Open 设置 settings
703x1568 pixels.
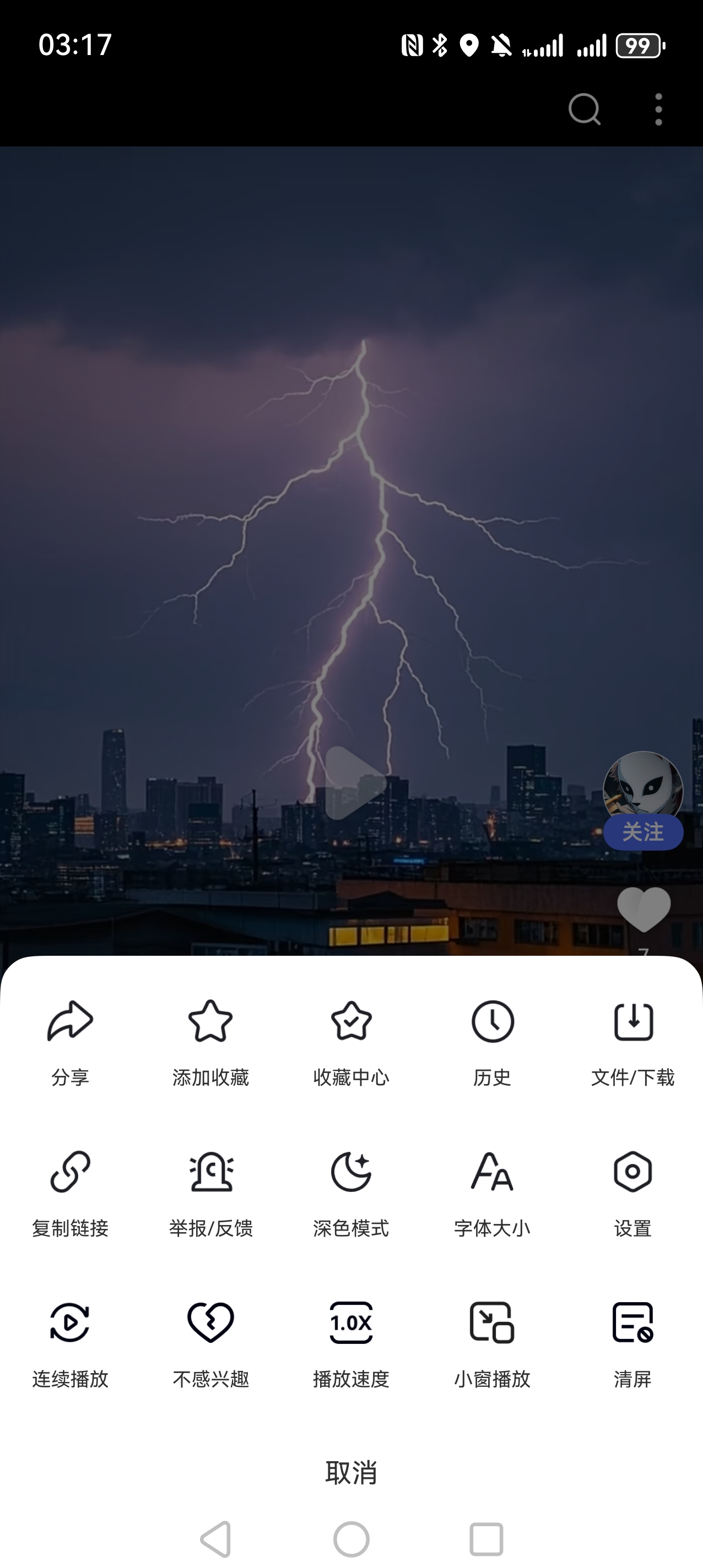[x=633, y=1190]
